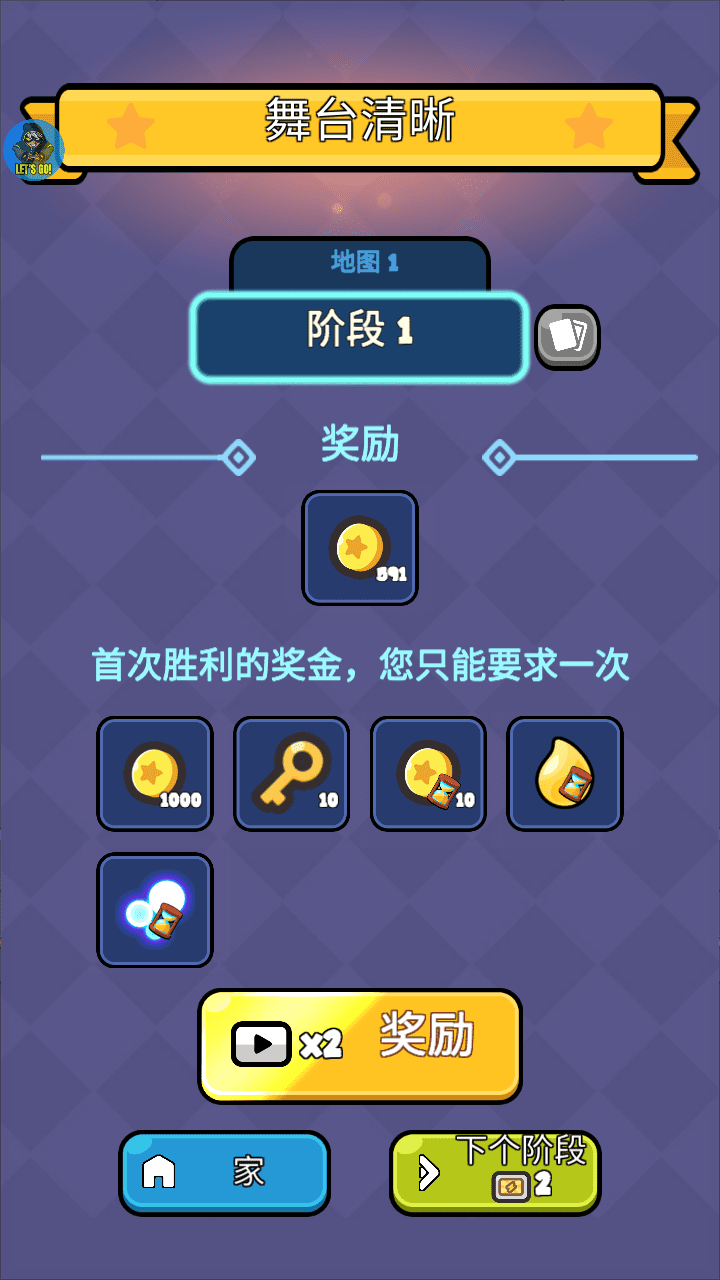
Task: Open the cards icon beside 阶段 1
Action: pos(567,336)
